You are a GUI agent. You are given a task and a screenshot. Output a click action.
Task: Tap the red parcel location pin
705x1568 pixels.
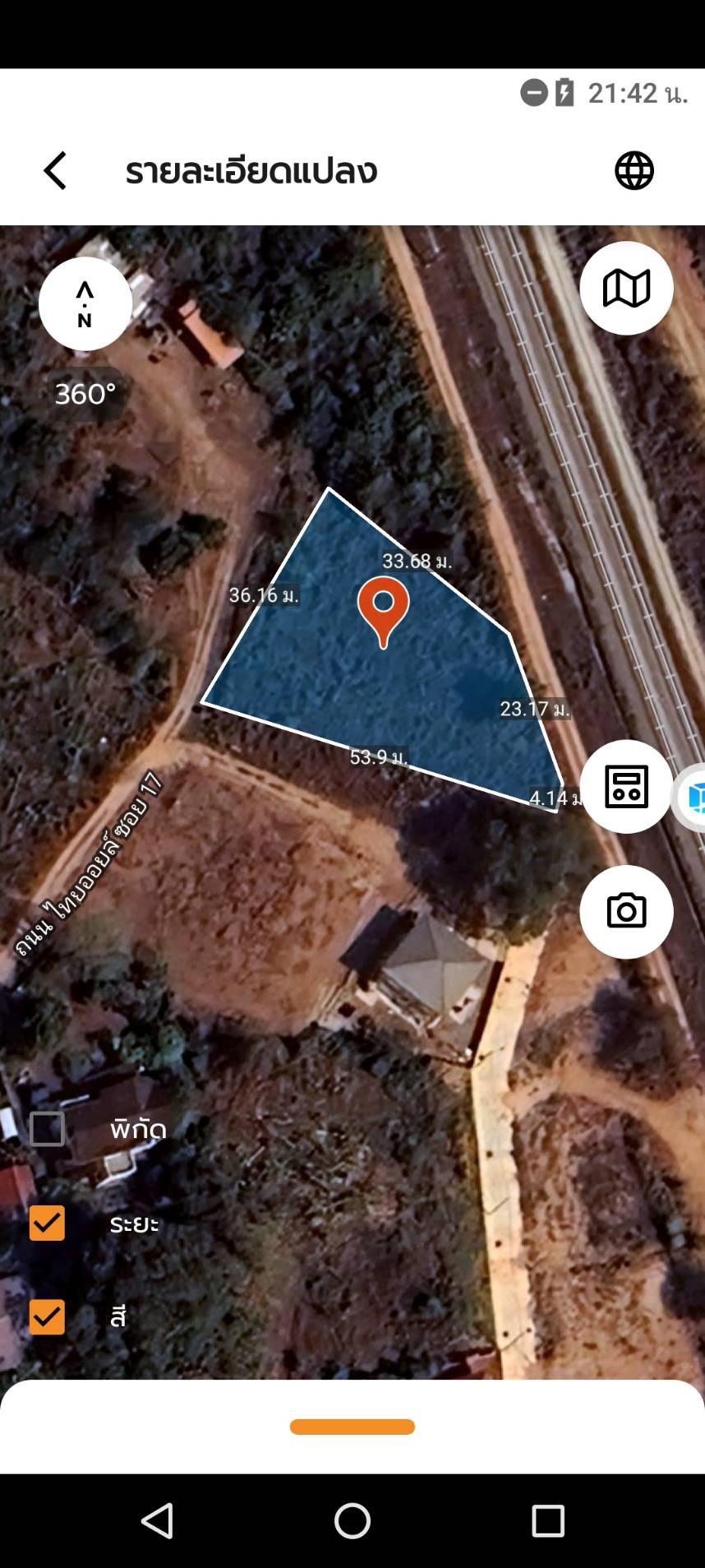383,612
